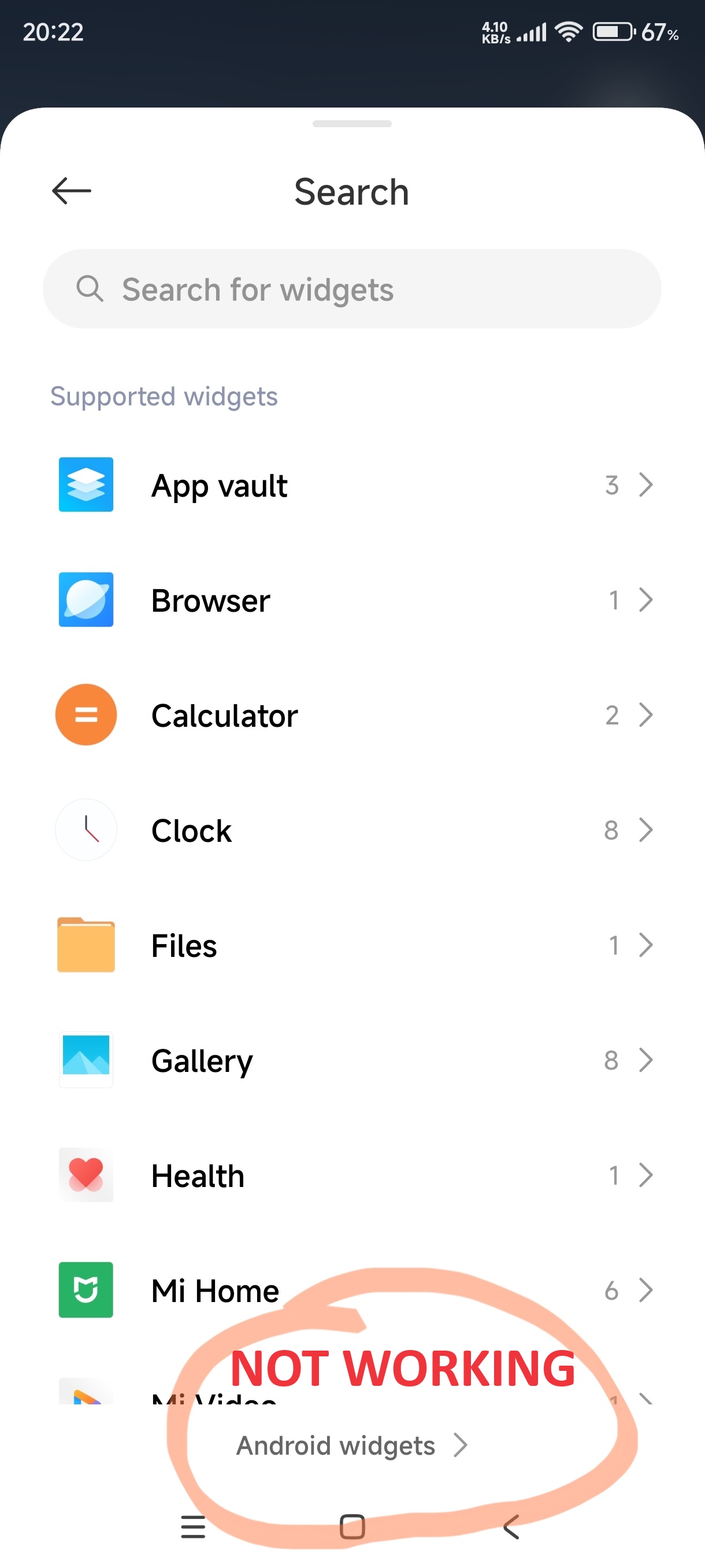Viewport: 705px width, 1568px height.
Task: Open Gallery widgets
Action: pyautogui.click(x=351, y=1060)
